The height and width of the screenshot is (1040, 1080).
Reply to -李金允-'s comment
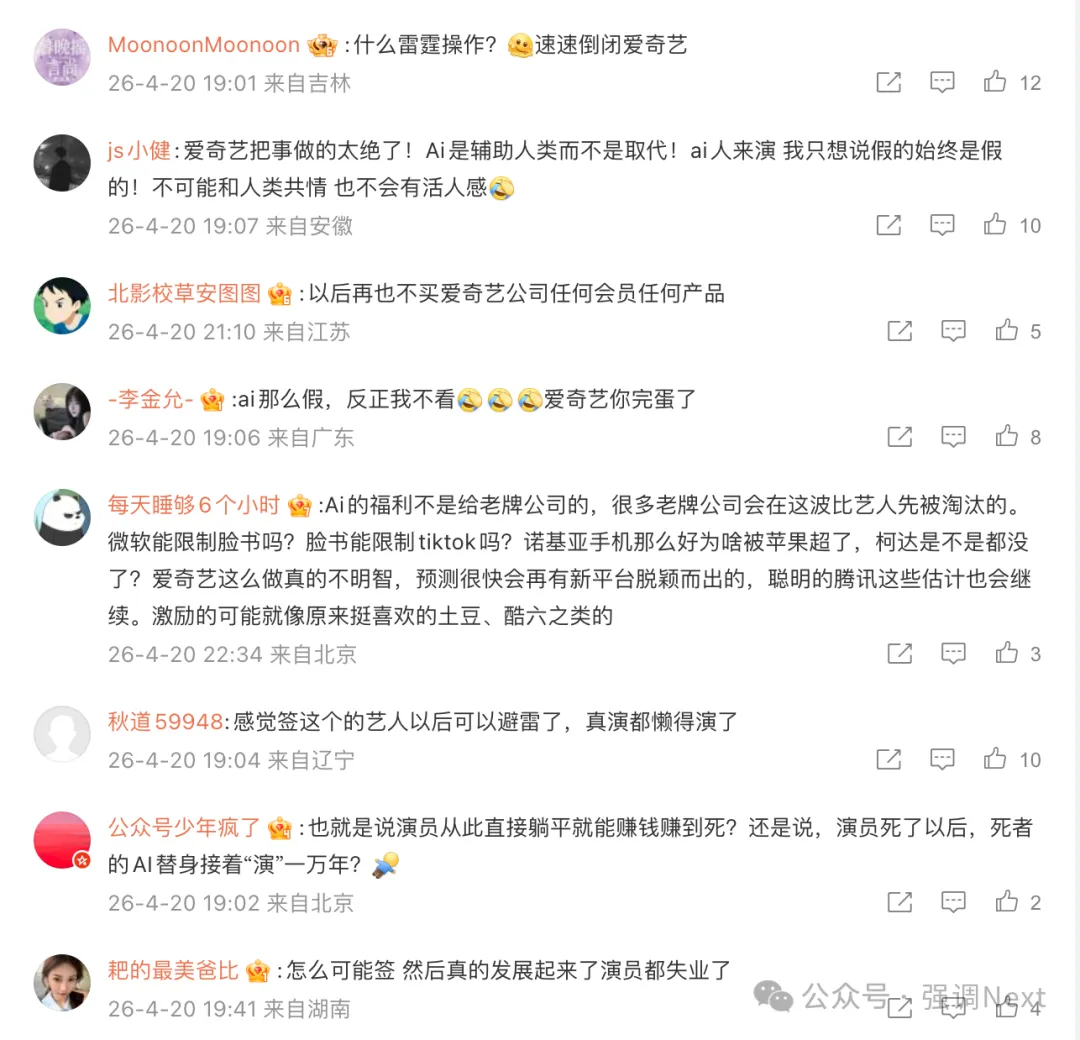(953, 437)
